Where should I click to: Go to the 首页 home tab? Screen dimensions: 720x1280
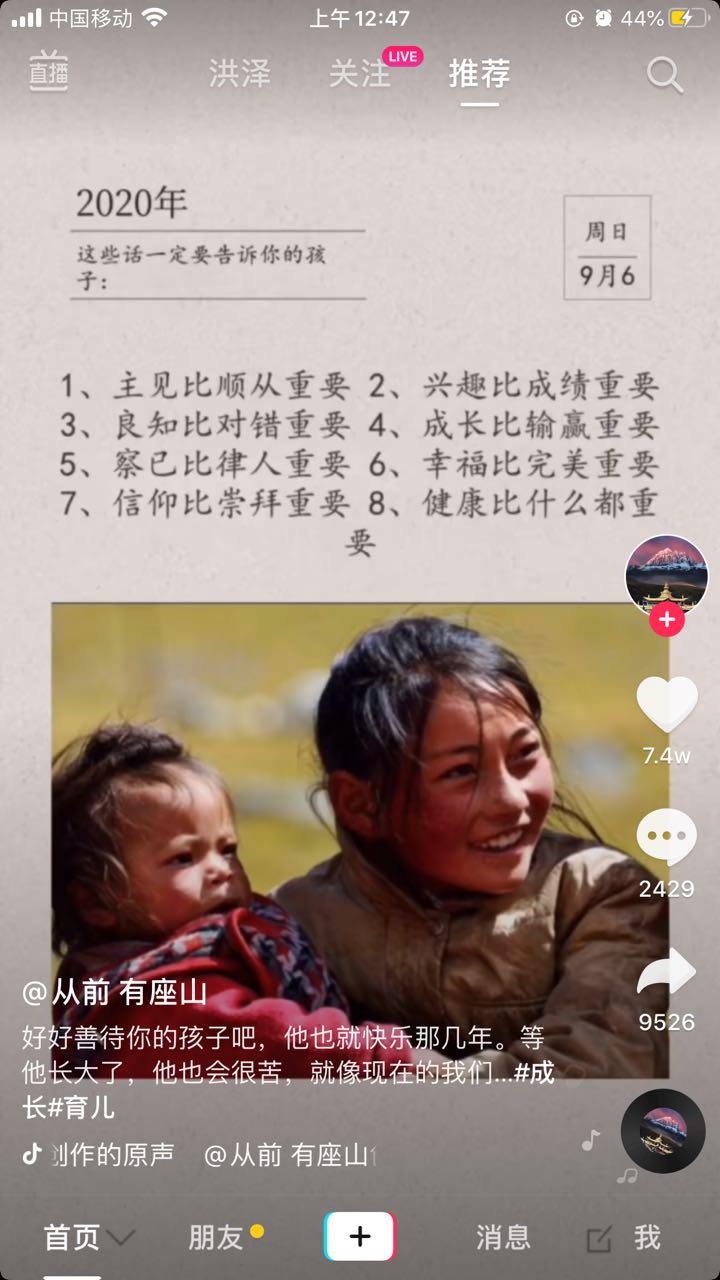[x=72, y=1237]
